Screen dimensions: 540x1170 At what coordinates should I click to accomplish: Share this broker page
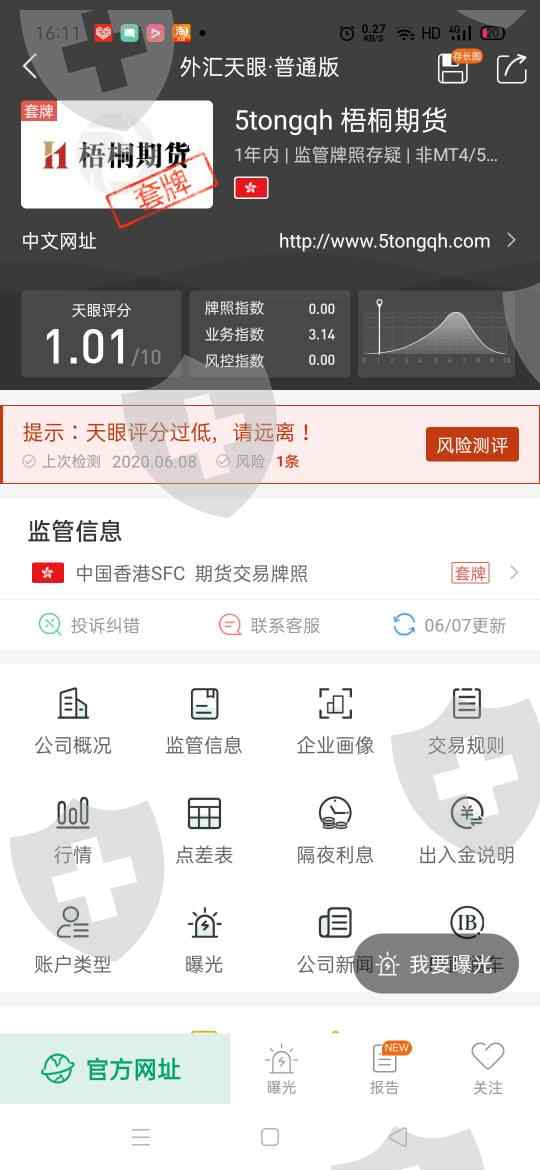click(x=512, y=68)
